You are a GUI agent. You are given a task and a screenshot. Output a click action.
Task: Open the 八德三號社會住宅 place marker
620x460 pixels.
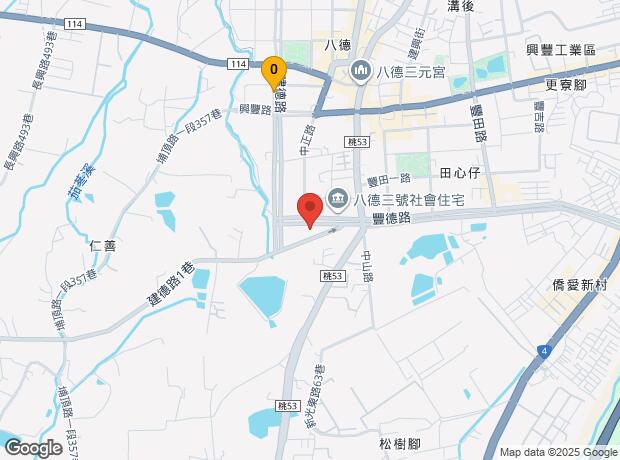point(338,199)
